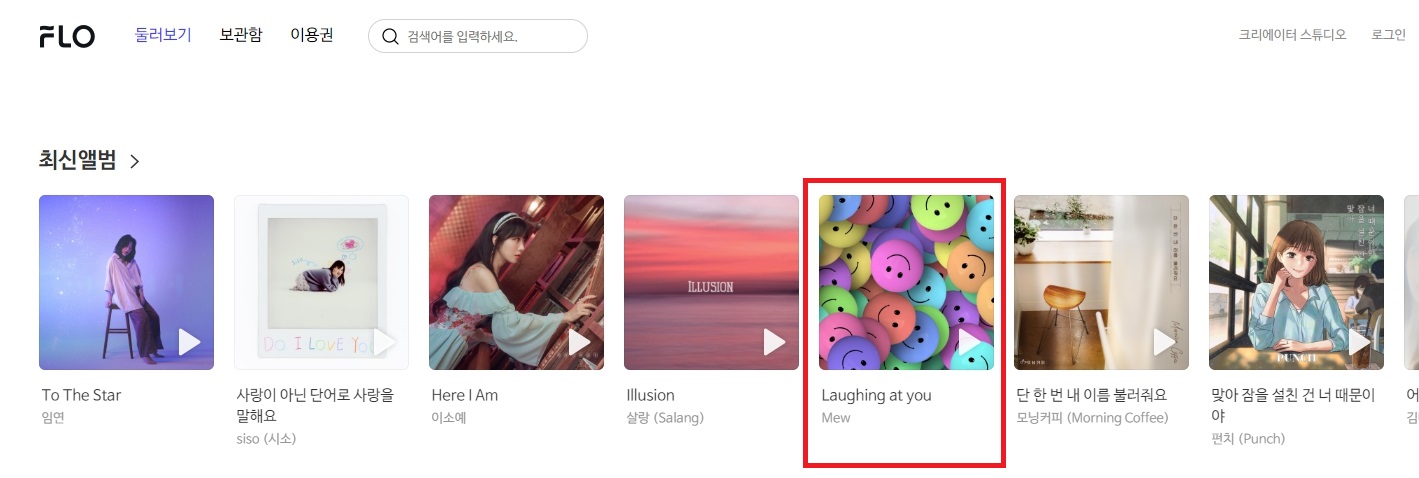Open 크리에이터 스튜디오 link

pos(1292,35)
